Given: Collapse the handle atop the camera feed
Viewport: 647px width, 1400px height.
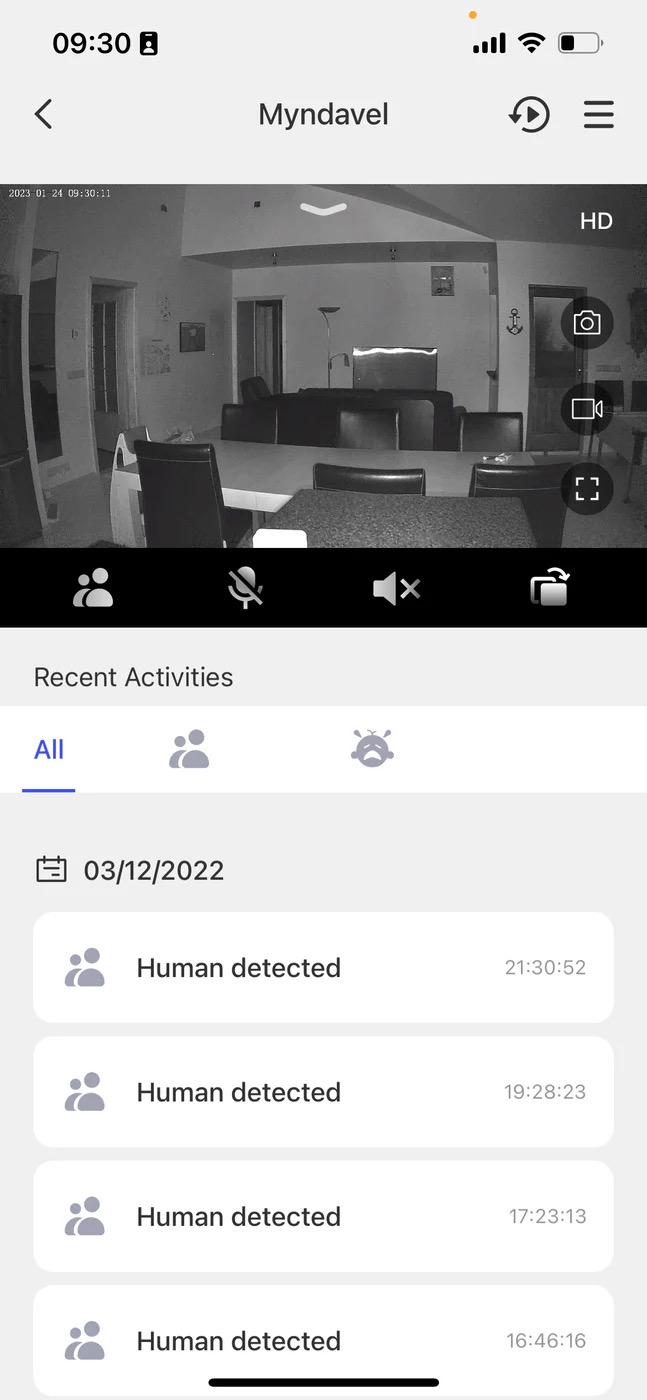Looking at the screenshot, I should (323, 208).
